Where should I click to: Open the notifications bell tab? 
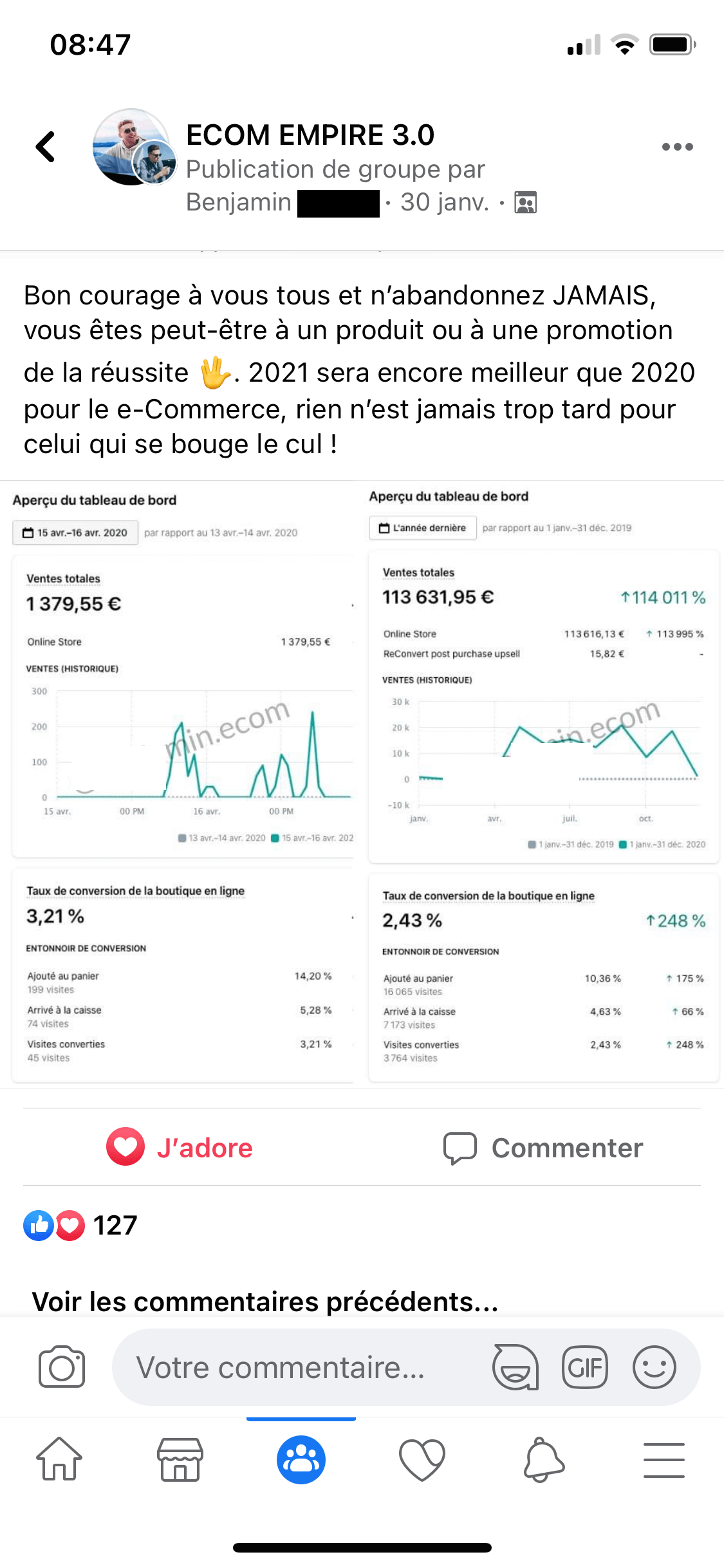click(544, 1459)
